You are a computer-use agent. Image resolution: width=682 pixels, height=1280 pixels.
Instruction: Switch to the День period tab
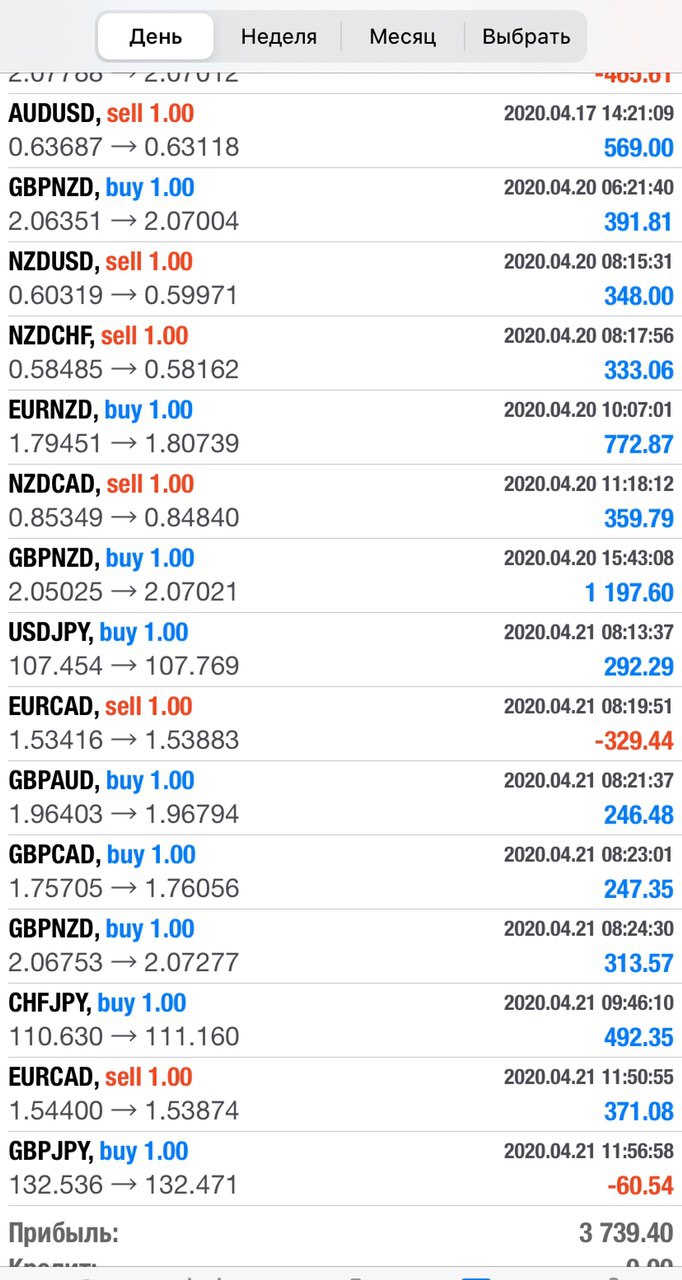click(x=156, y=37)
